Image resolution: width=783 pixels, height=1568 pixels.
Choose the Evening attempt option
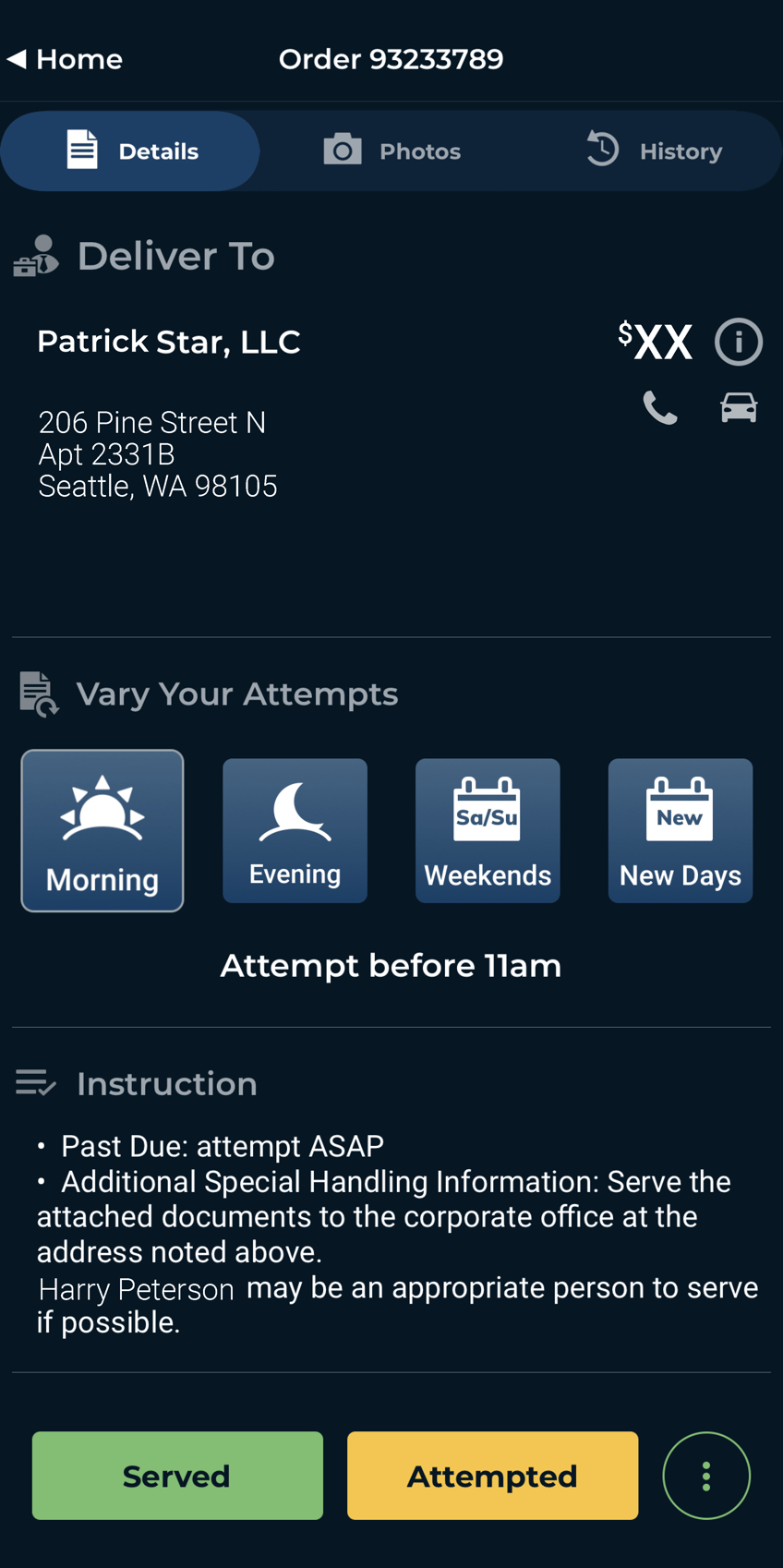(295, 830)
